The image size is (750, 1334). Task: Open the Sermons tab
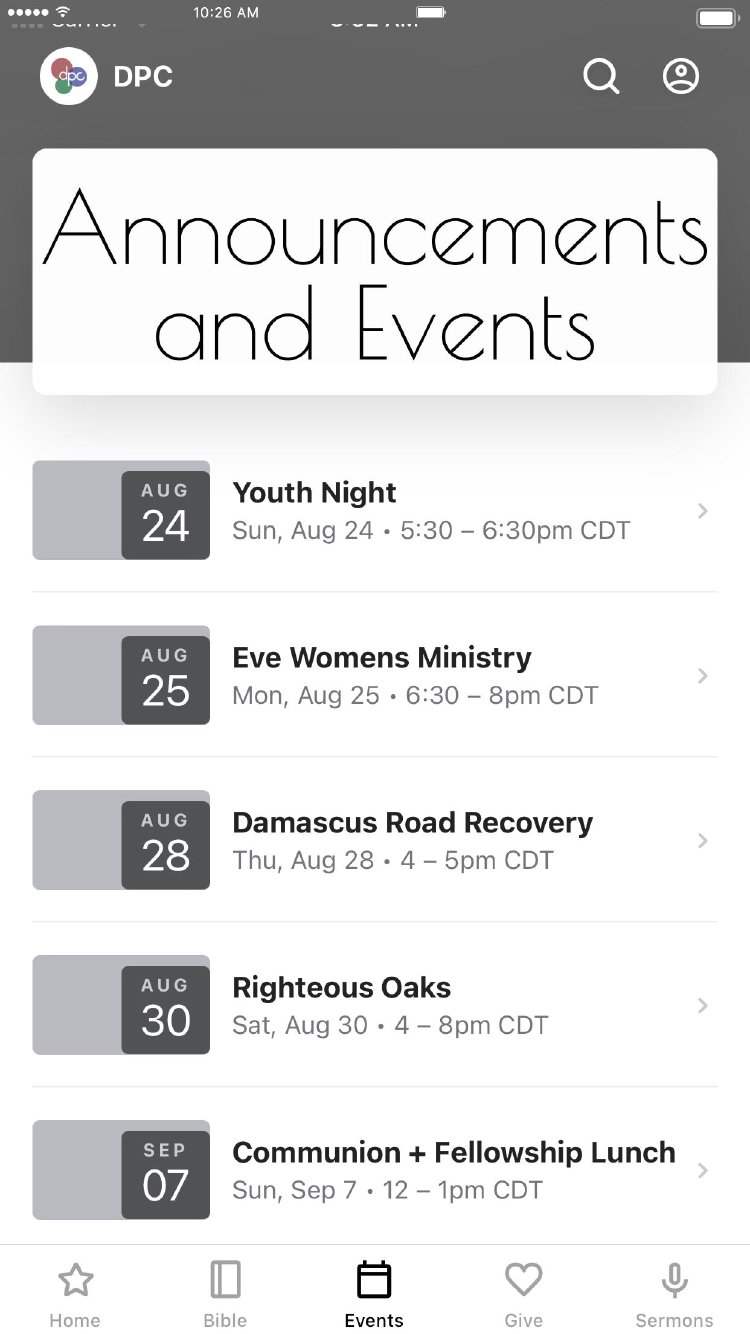674,1293
